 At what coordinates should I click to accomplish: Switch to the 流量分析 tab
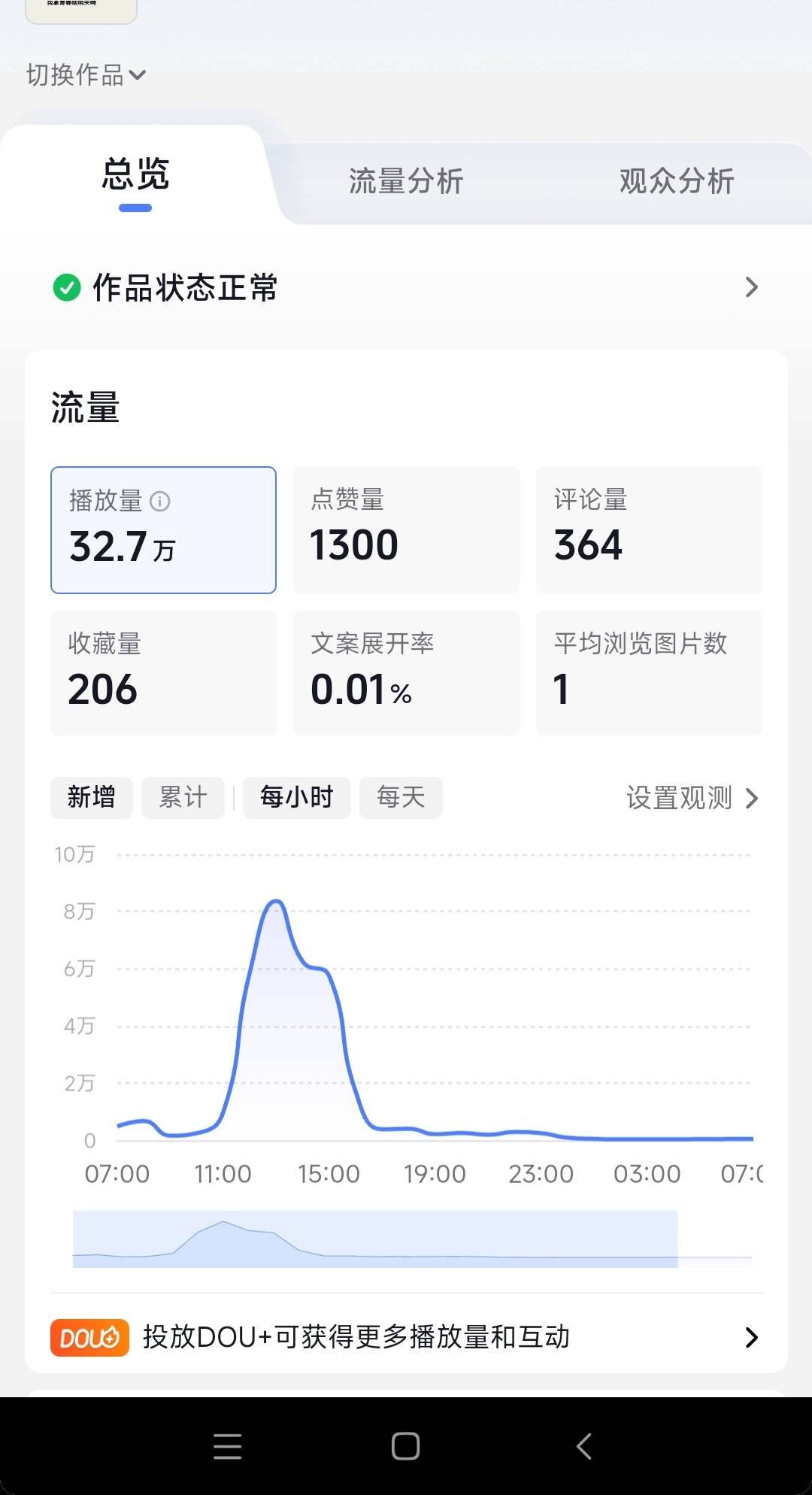click(405, 181)
